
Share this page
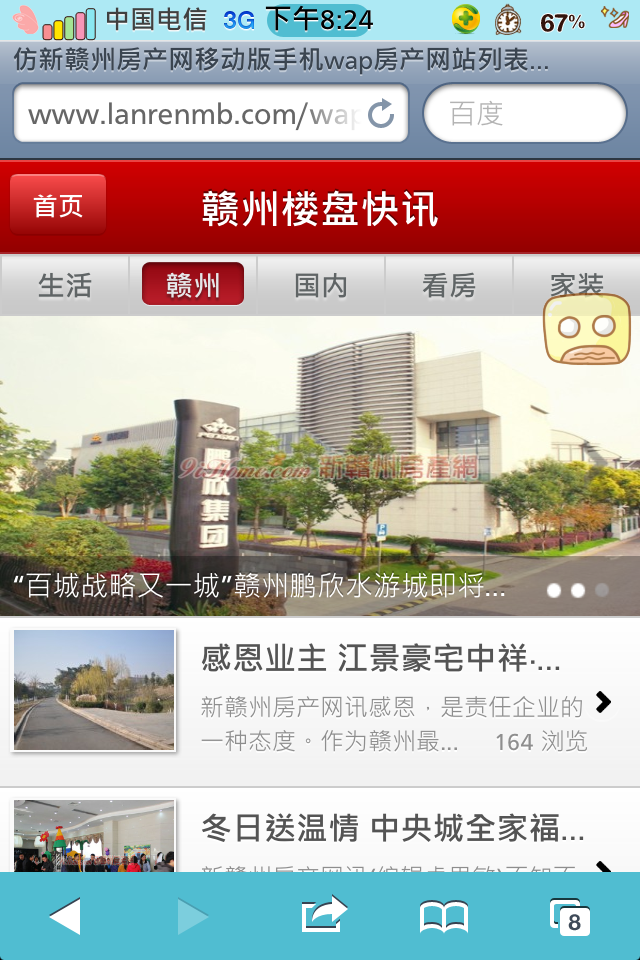[323, 915]
